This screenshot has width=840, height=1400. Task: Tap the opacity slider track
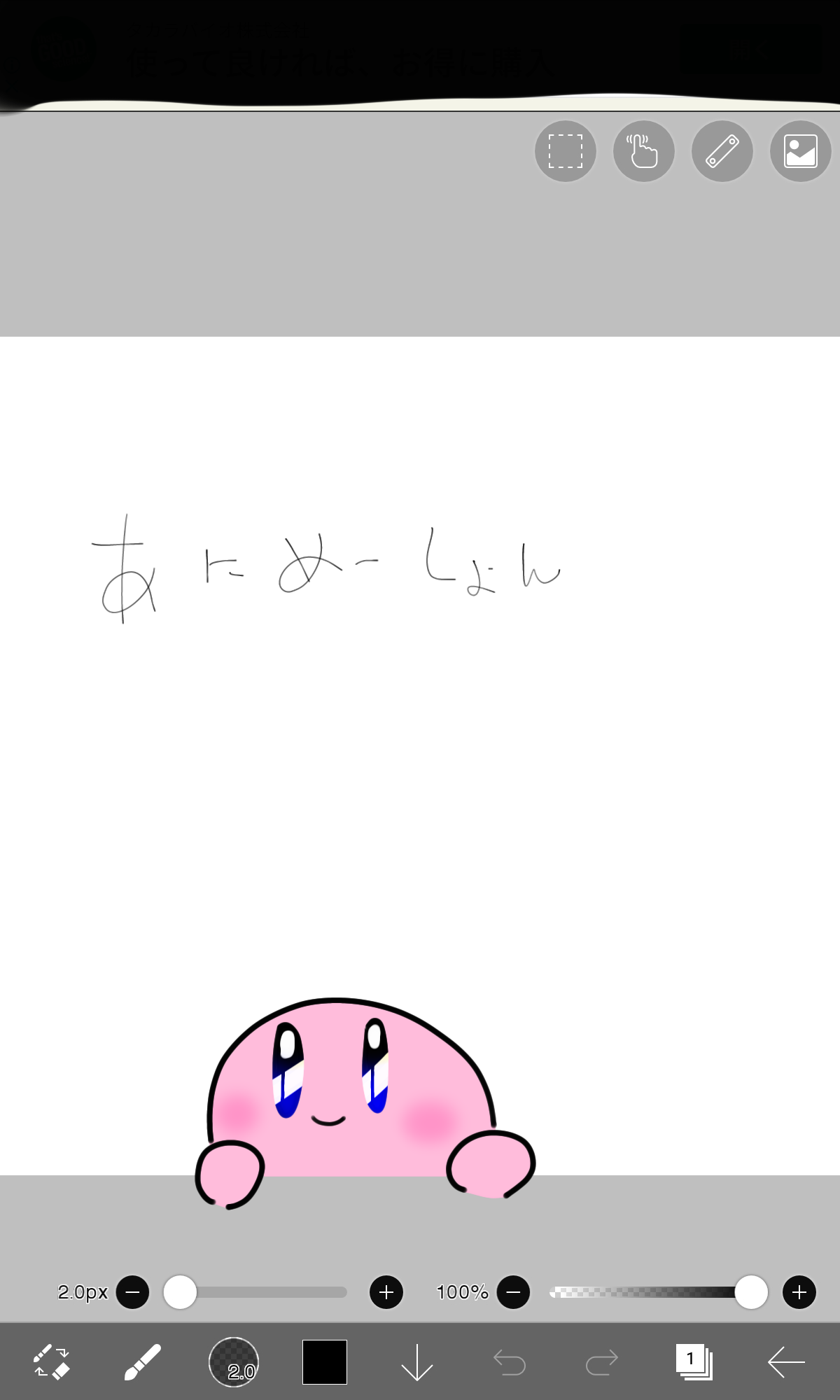(644, 1292)
